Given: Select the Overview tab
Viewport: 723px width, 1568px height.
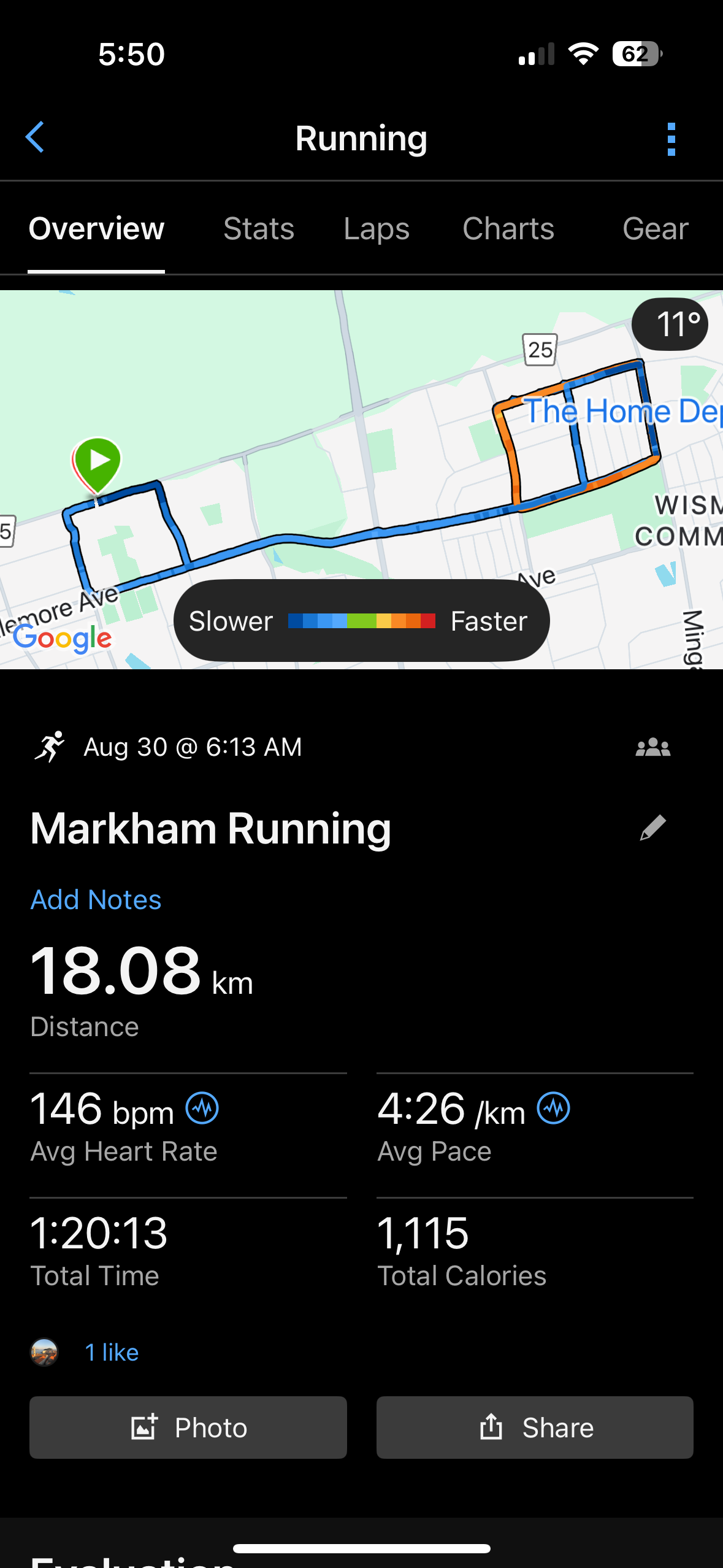Looking at the screenshot, I should [x=96, y=229].
